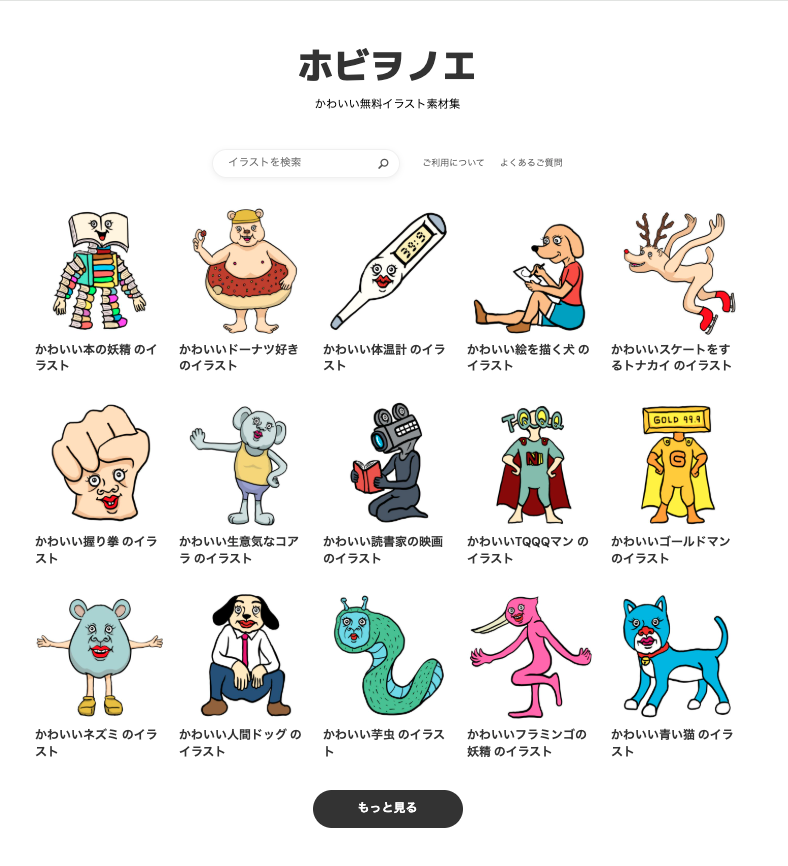Image resolution: width=788 pixels, height=866 pixels.
Task: Open the ご利用について link
Action: coord(453,162)
